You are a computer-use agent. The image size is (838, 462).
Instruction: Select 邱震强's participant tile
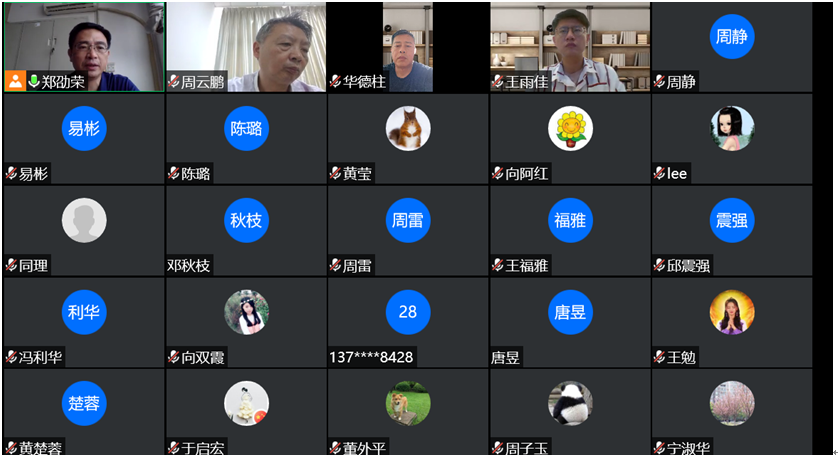coord(732,230)
